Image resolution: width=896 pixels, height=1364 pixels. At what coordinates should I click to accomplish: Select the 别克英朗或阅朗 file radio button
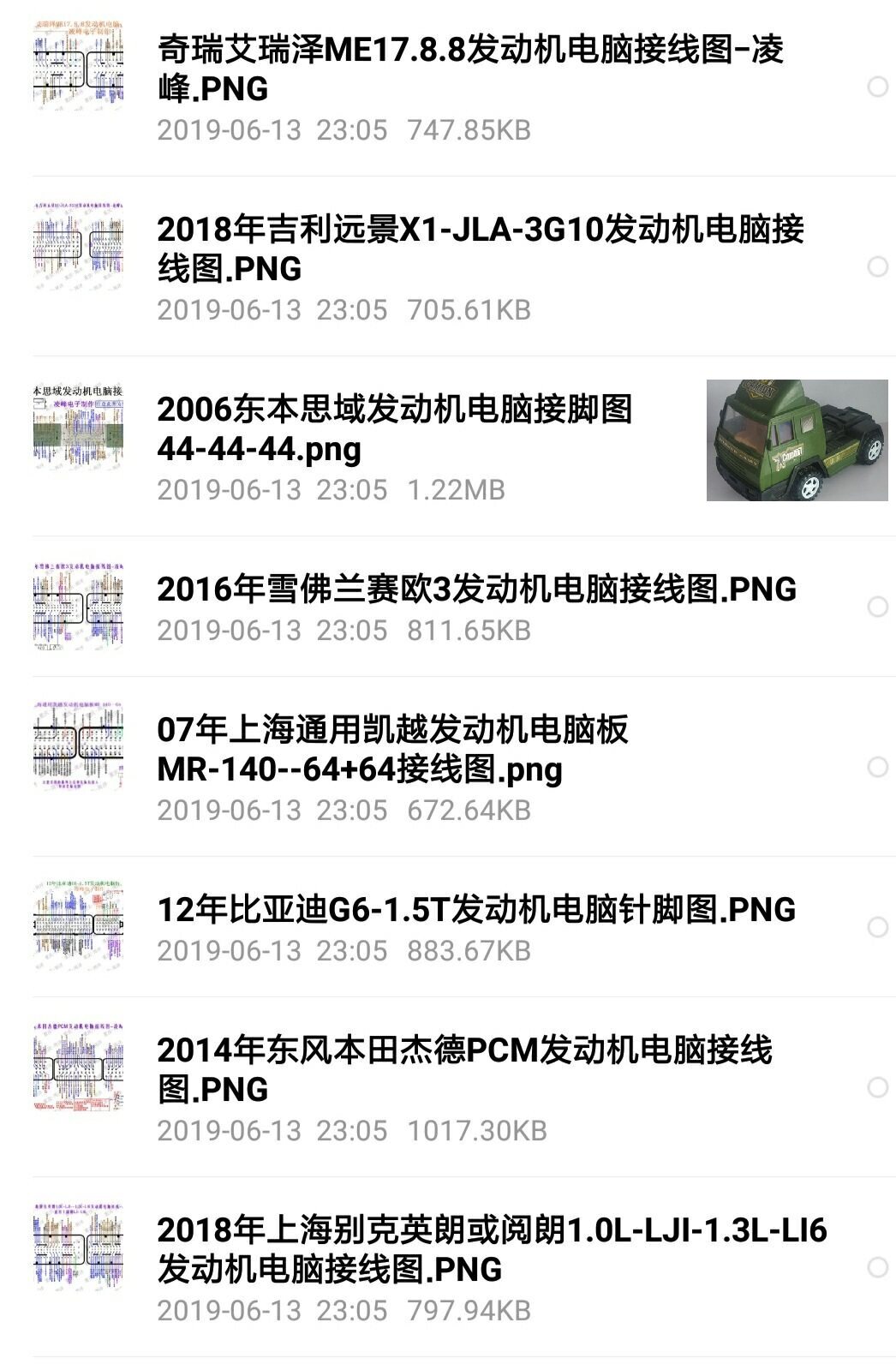coord(877,1267)
